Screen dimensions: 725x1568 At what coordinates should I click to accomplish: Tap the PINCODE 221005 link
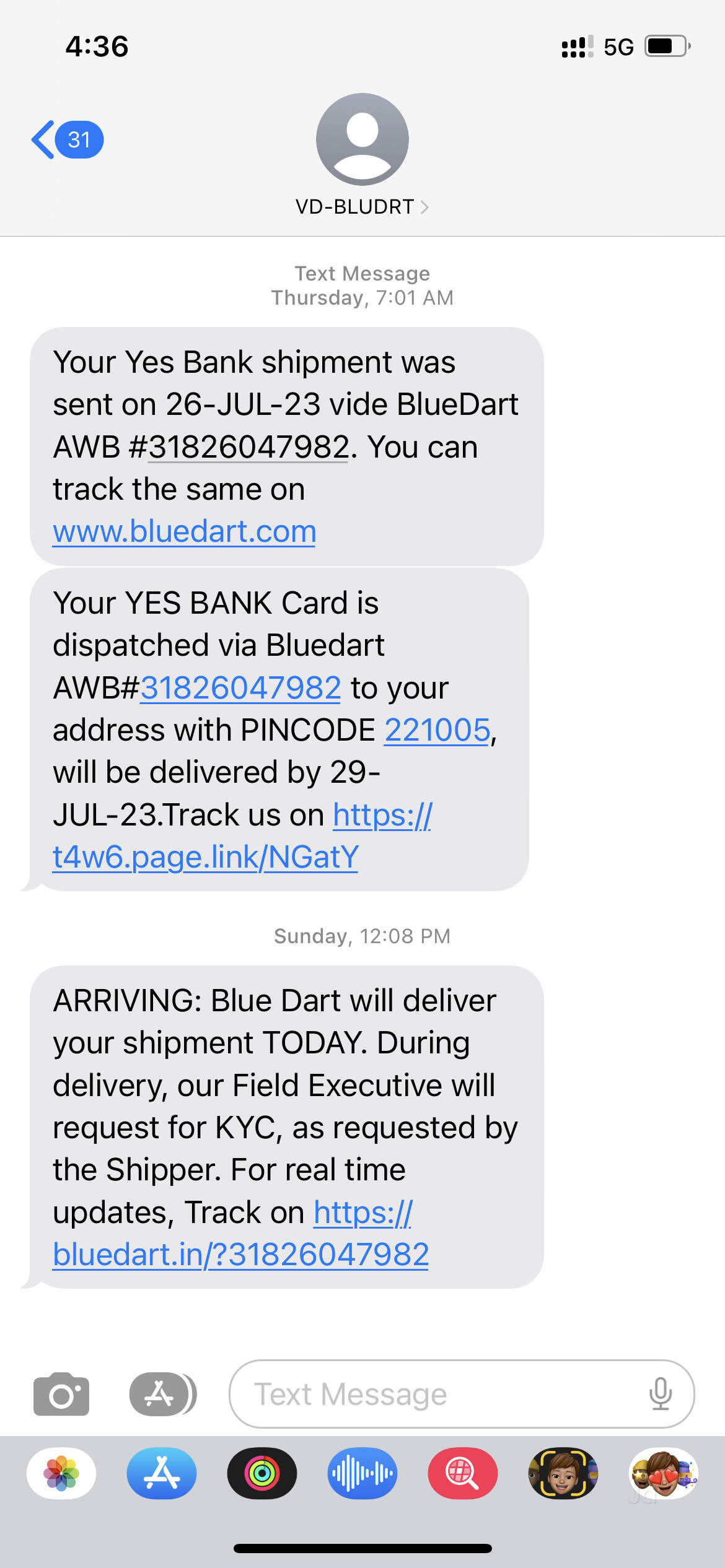tap(437, 730)
